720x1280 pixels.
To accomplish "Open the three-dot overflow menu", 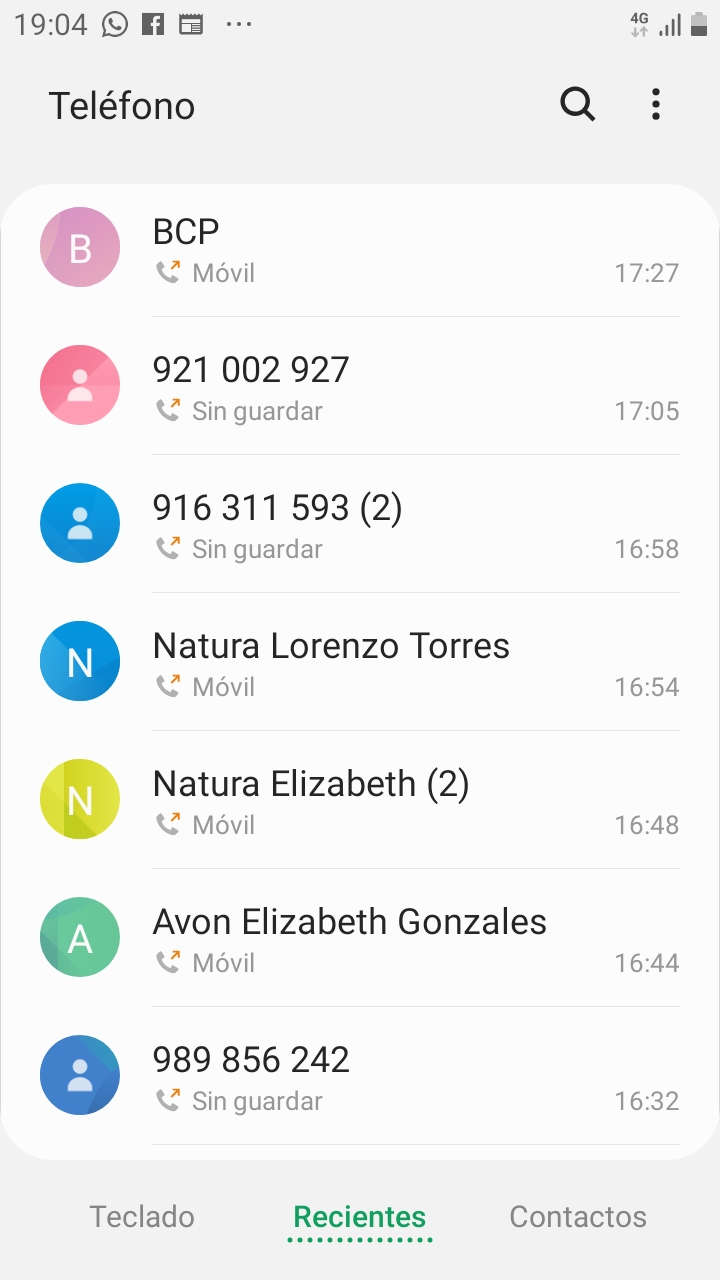I will 656,104.
